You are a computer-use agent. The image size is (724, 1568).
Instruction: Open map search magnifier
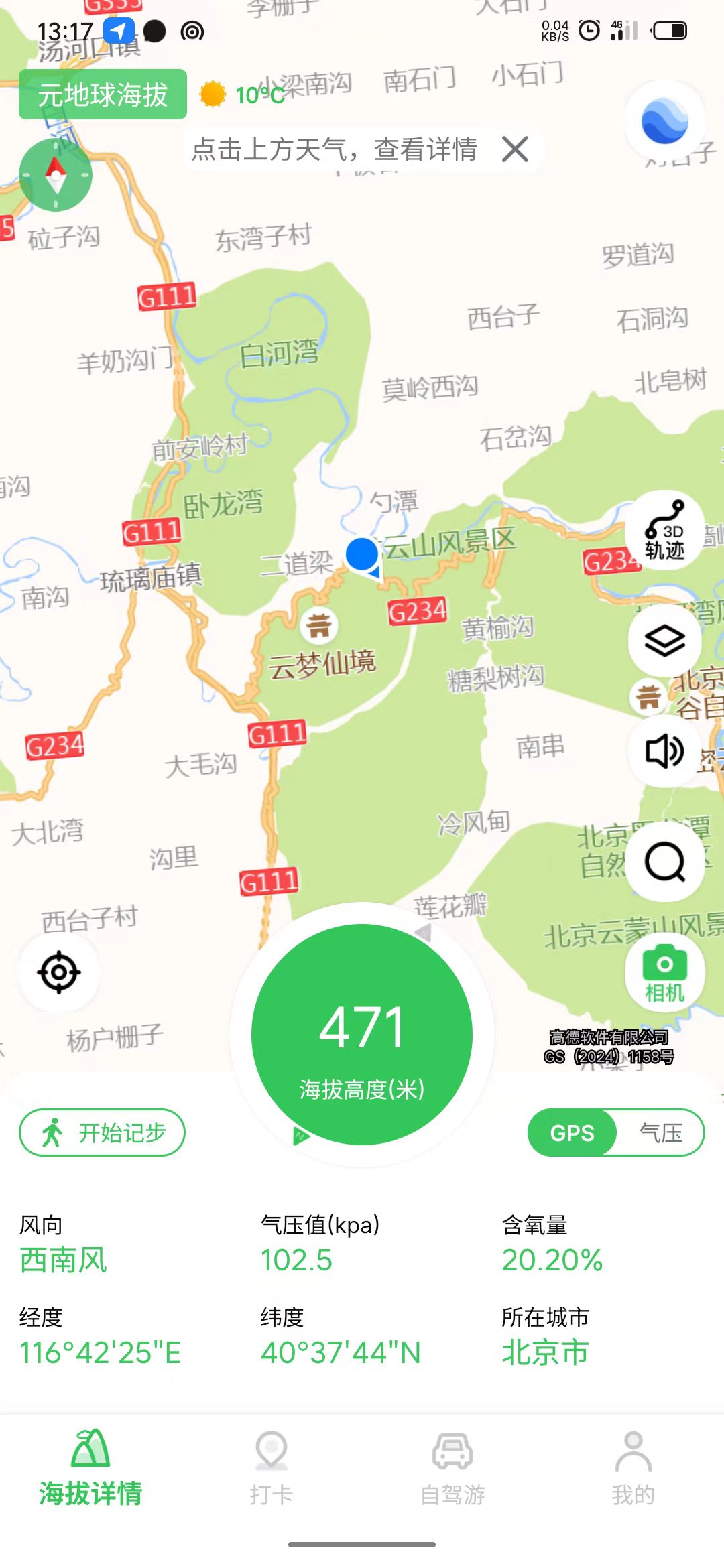click(x=664, y=862)
